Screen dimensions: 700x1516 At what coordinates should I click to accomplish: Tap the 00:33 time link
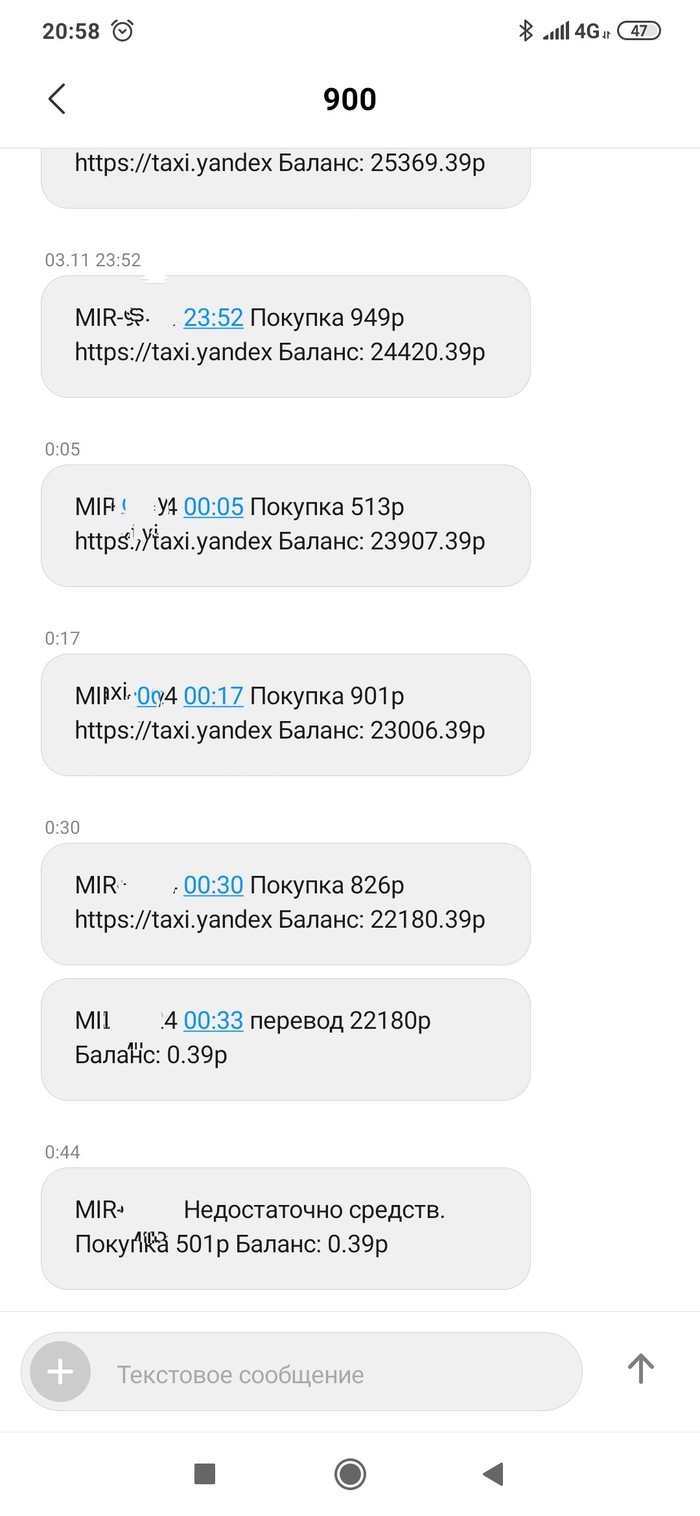point(213,1021)
